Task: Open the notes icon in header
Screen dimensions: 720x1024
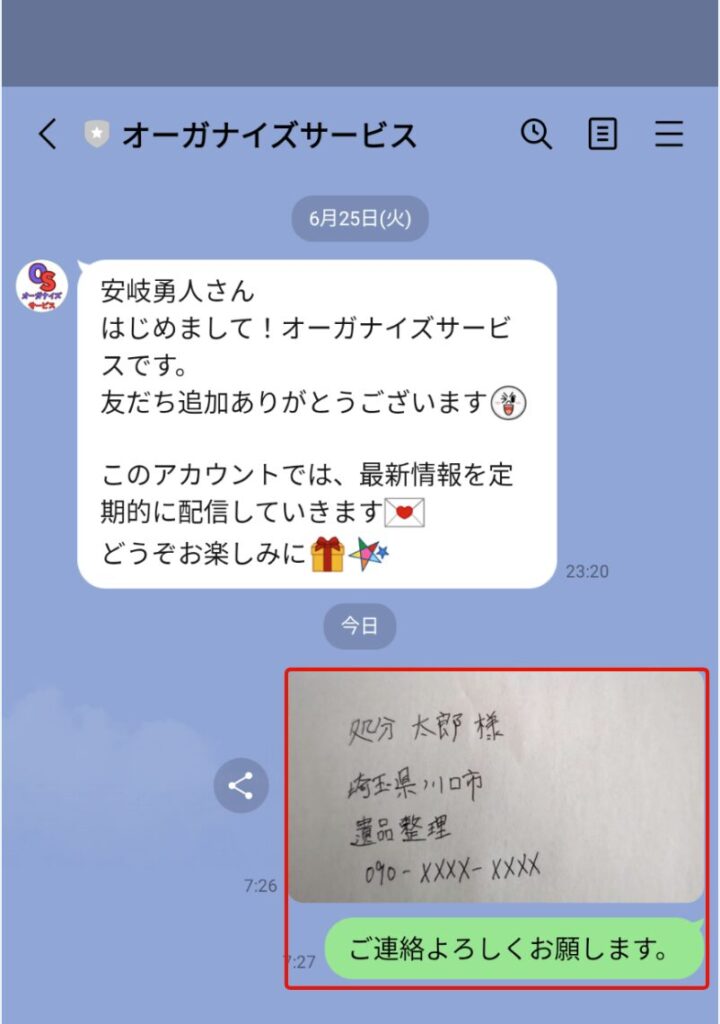Action: tap(602, 134)
